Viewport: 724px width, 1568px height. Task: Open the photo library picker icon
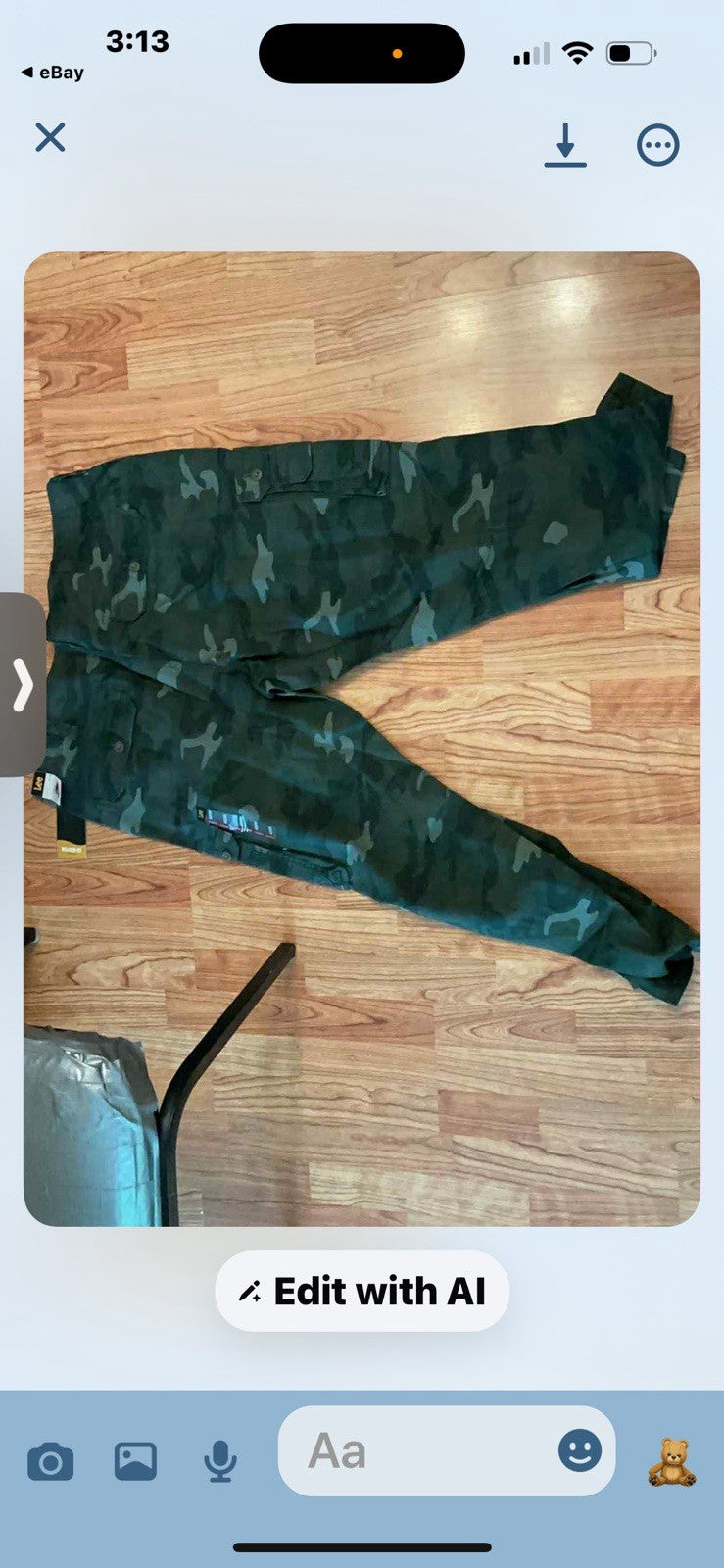pyautogui.click(x=135, y=1459)
